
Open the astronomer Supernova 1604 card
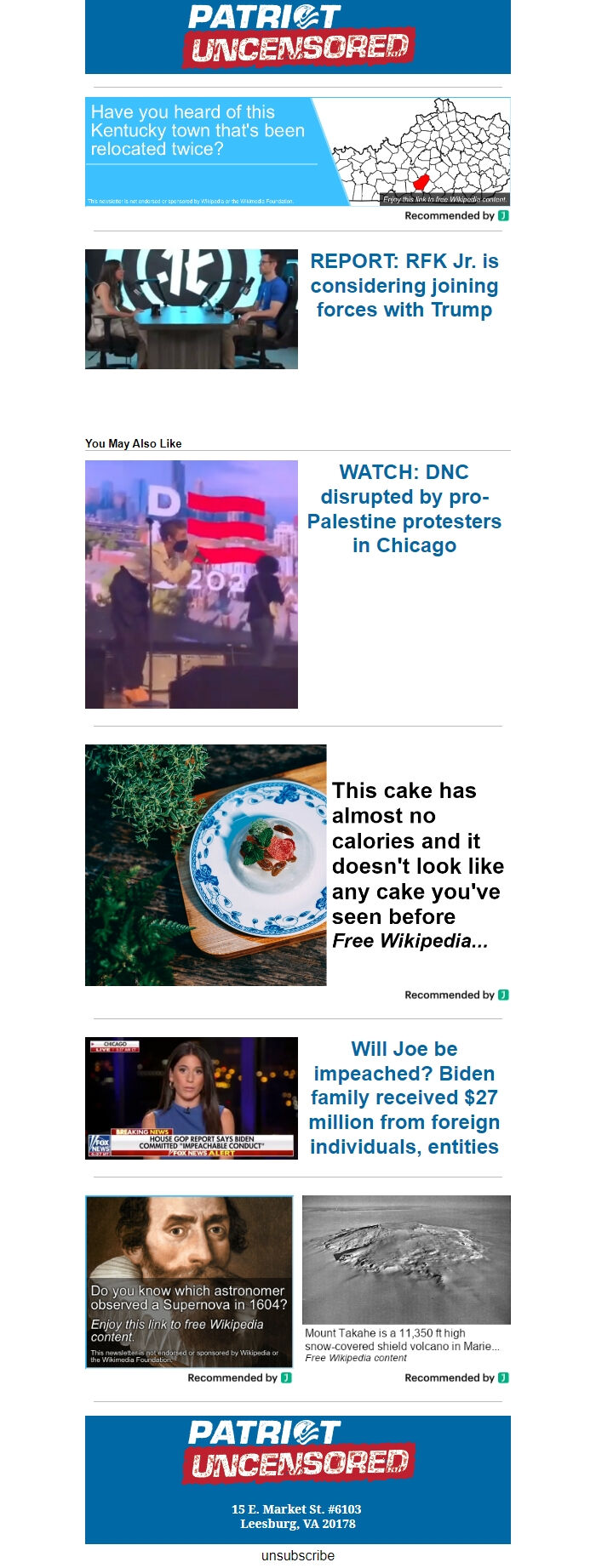(189, 1281)
